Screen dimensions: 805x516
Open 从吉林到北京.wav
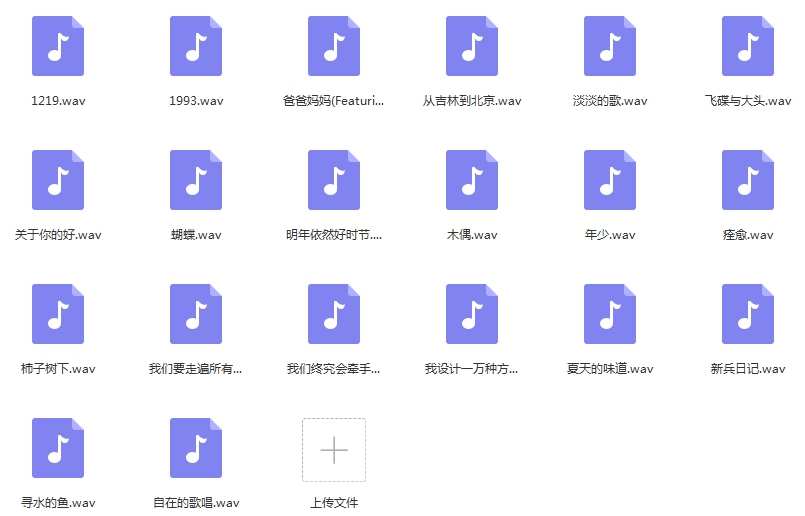pyautogui.click(x=472, y=46)
